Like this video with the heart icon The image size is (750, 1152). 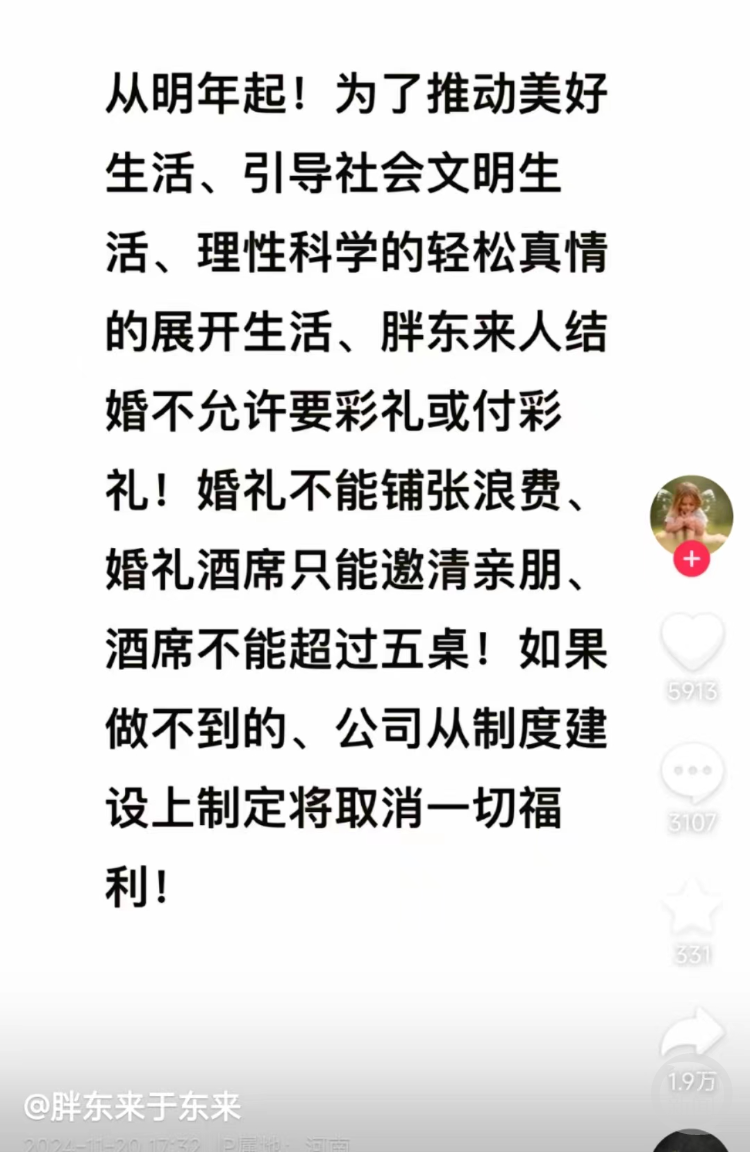click(692, 642)
